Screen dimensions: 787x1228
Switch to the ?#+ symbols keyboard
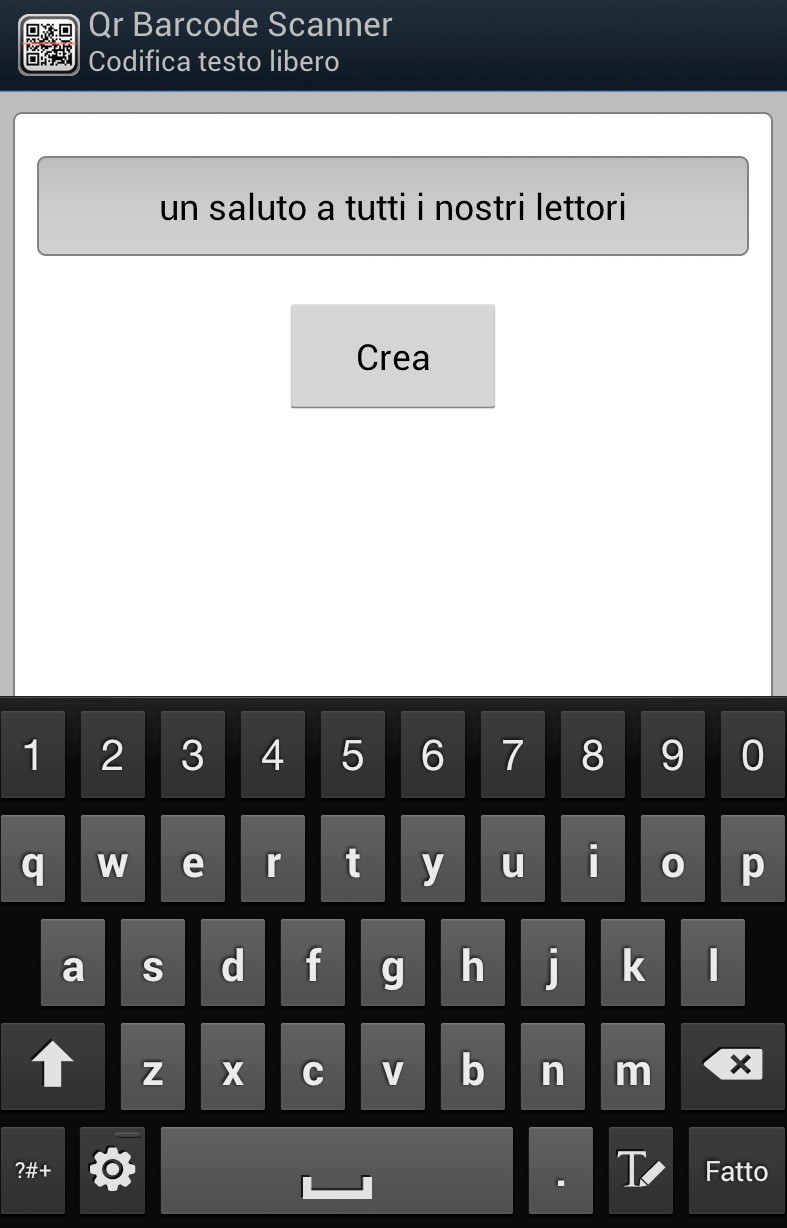point(33,1171)
